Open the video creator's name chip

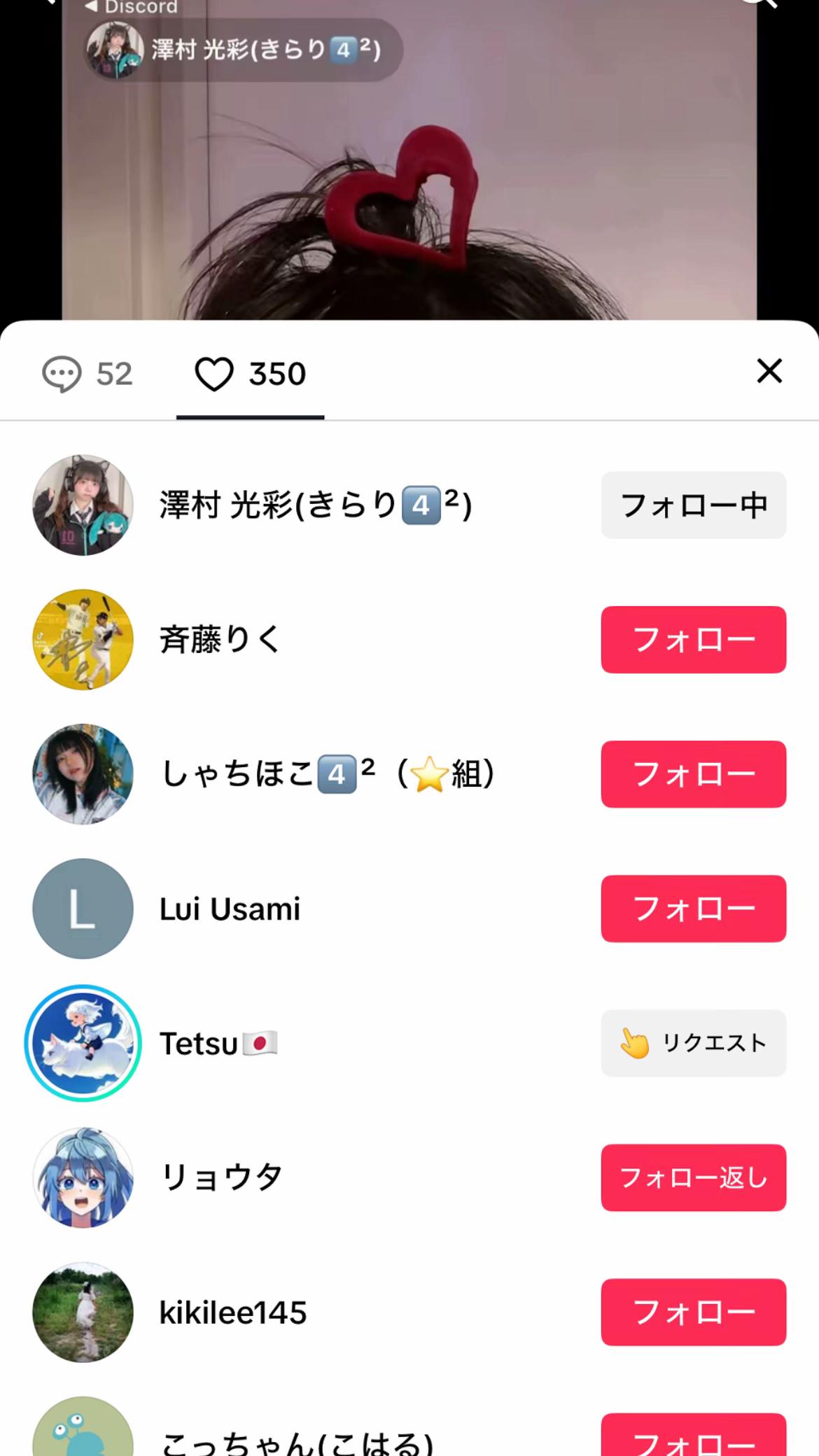click(242, 50)
